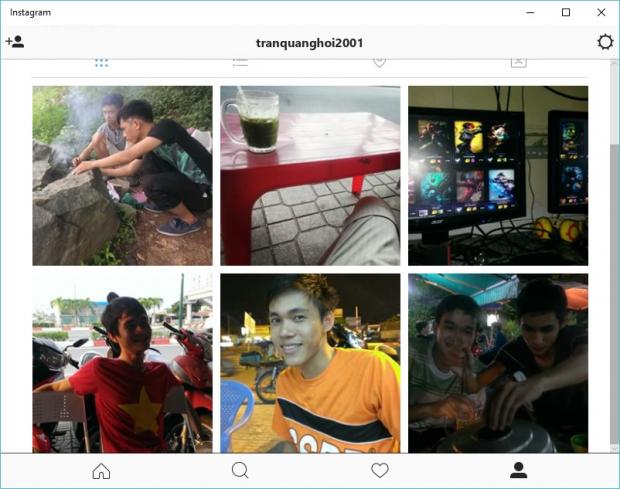Open the discover people add-user icon
Image resolution: width=620 pixels, height=489 pixels.
click(x=15, y=42)
